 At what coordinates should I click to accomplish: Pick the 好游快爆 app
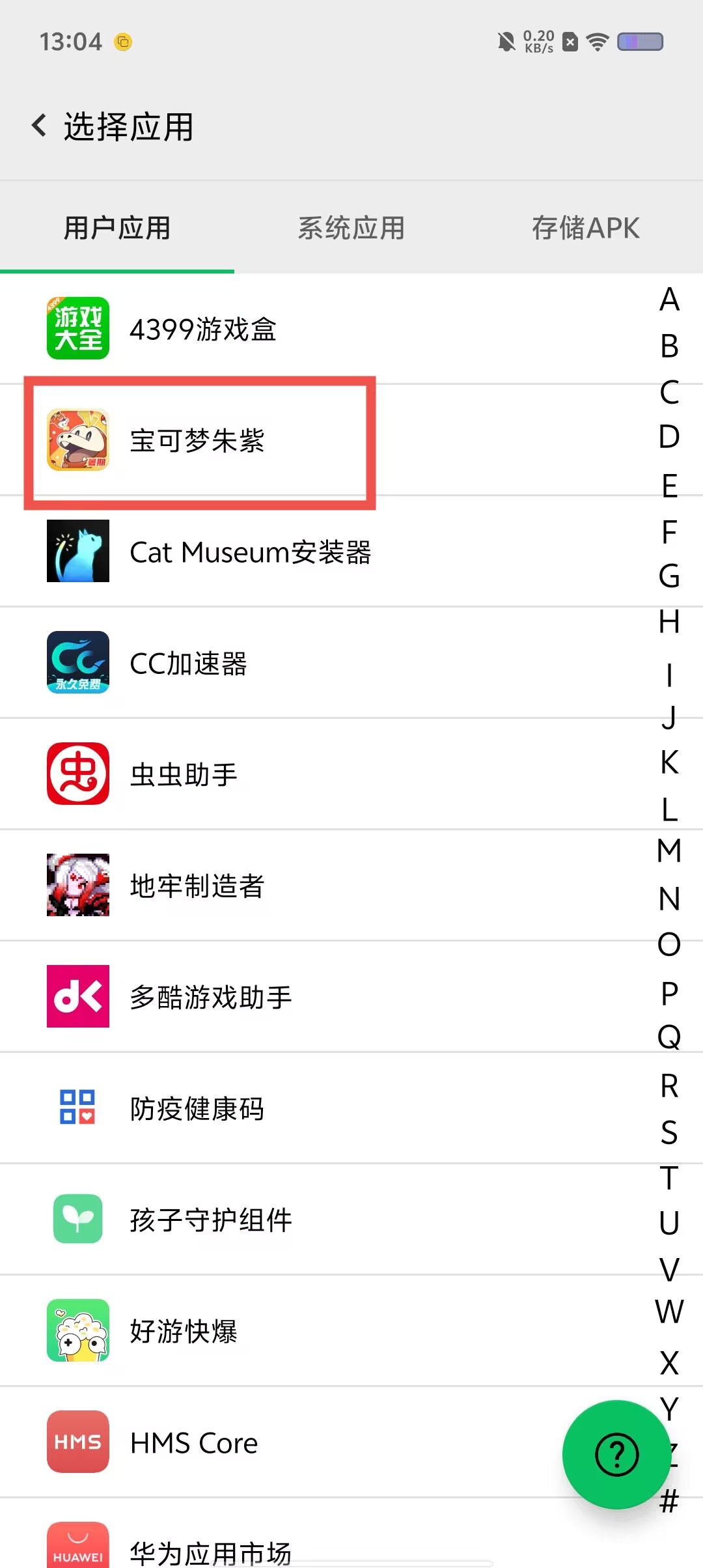click(x=183, y=1332)
